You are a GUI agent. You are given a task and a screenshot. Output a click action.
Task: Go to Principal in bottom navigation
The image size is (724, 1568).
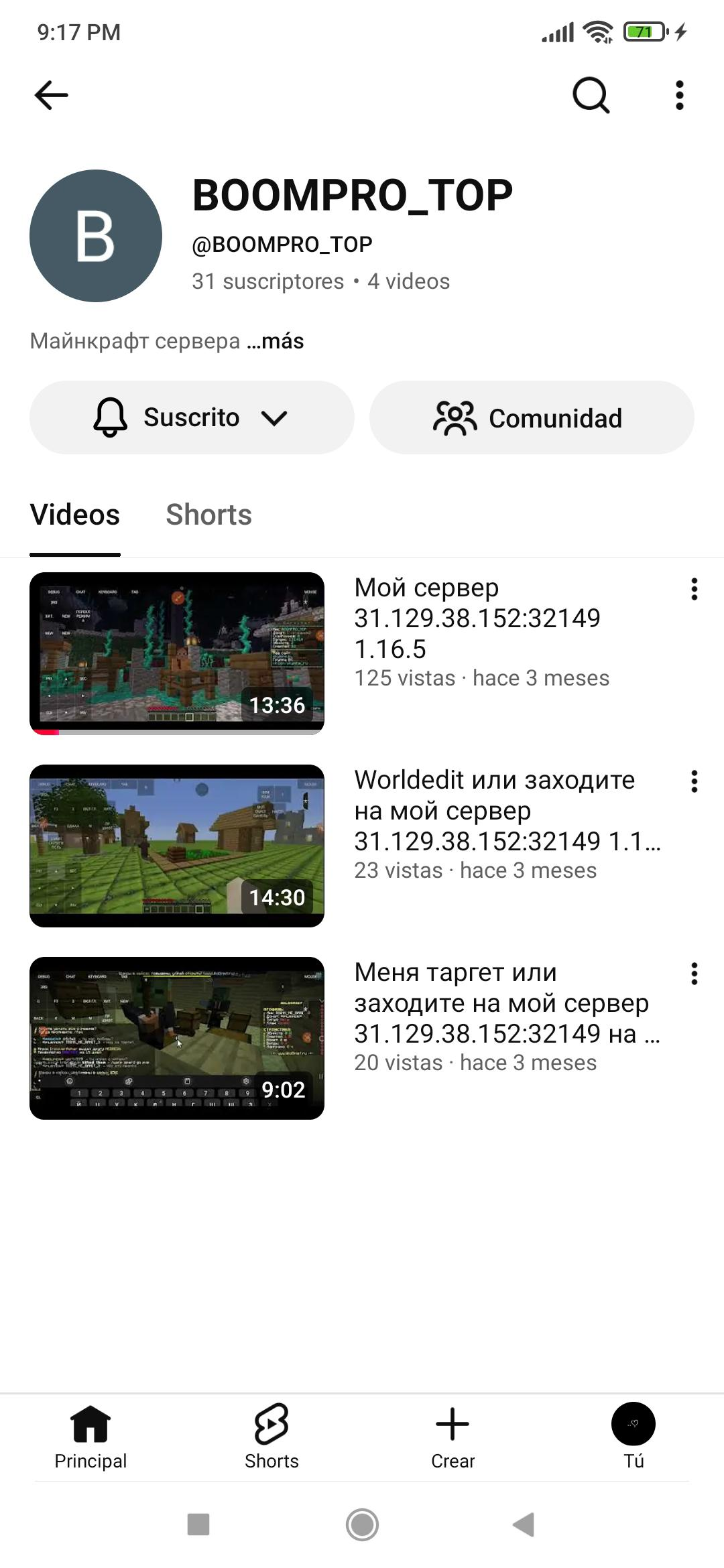point(90,1436)
